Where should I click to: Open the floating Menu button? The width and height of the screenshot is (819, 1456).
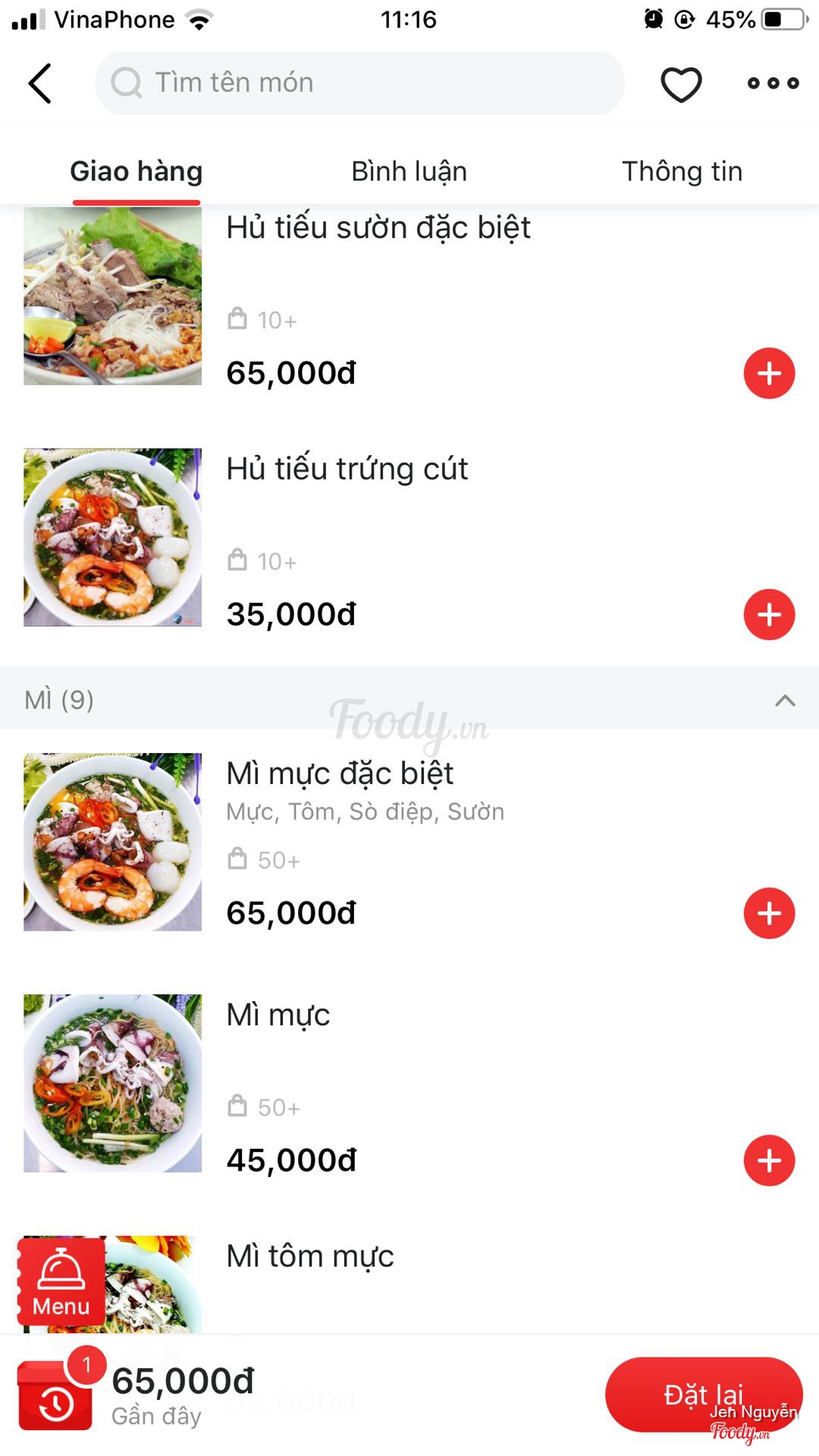(x=61, y=1282)
